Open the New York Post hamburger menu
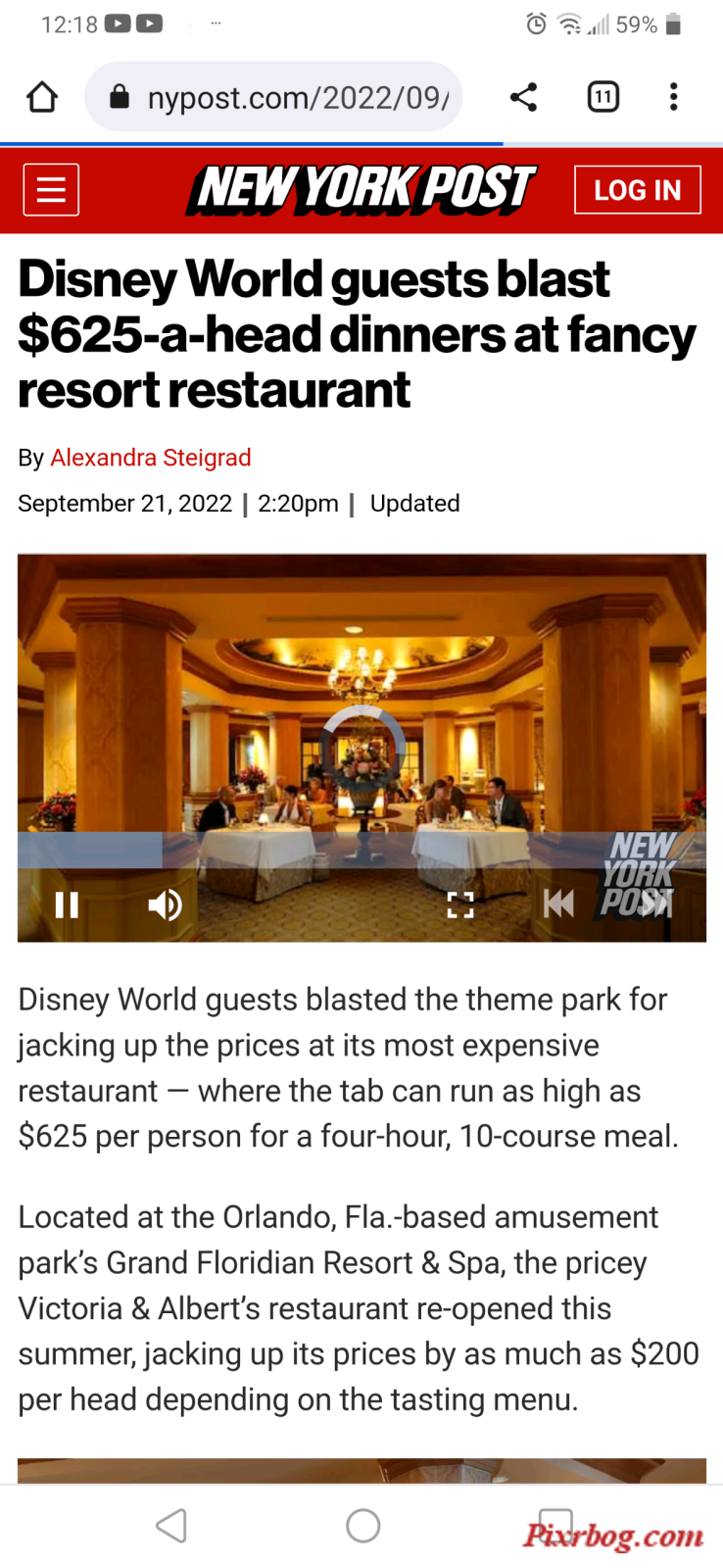 [x=51, y=190]
